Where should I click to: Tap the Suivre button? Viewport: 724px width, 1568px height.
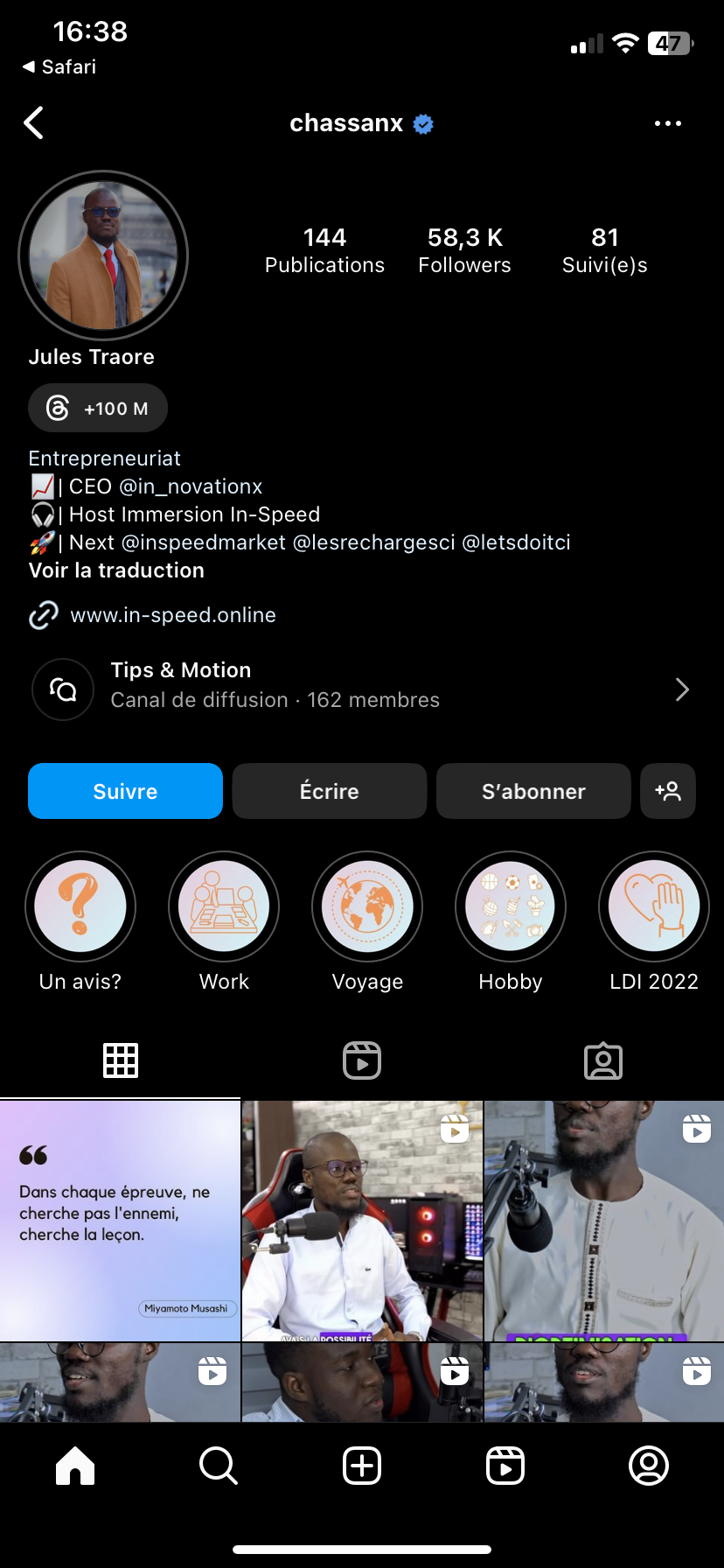coord(125,791)
